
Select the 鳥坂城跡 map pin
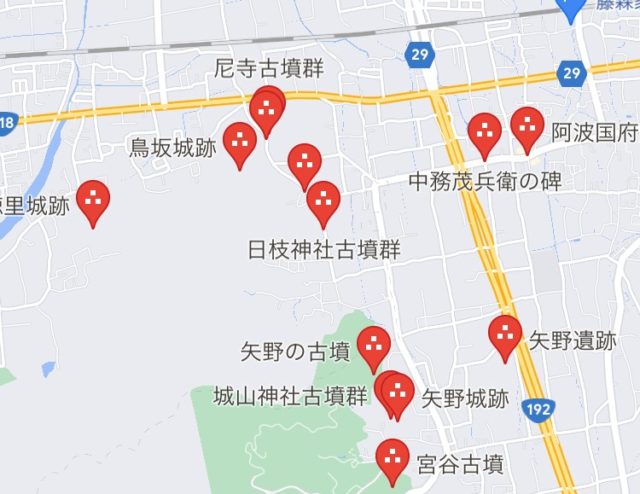pyautogui.click(x=240, y=142)
